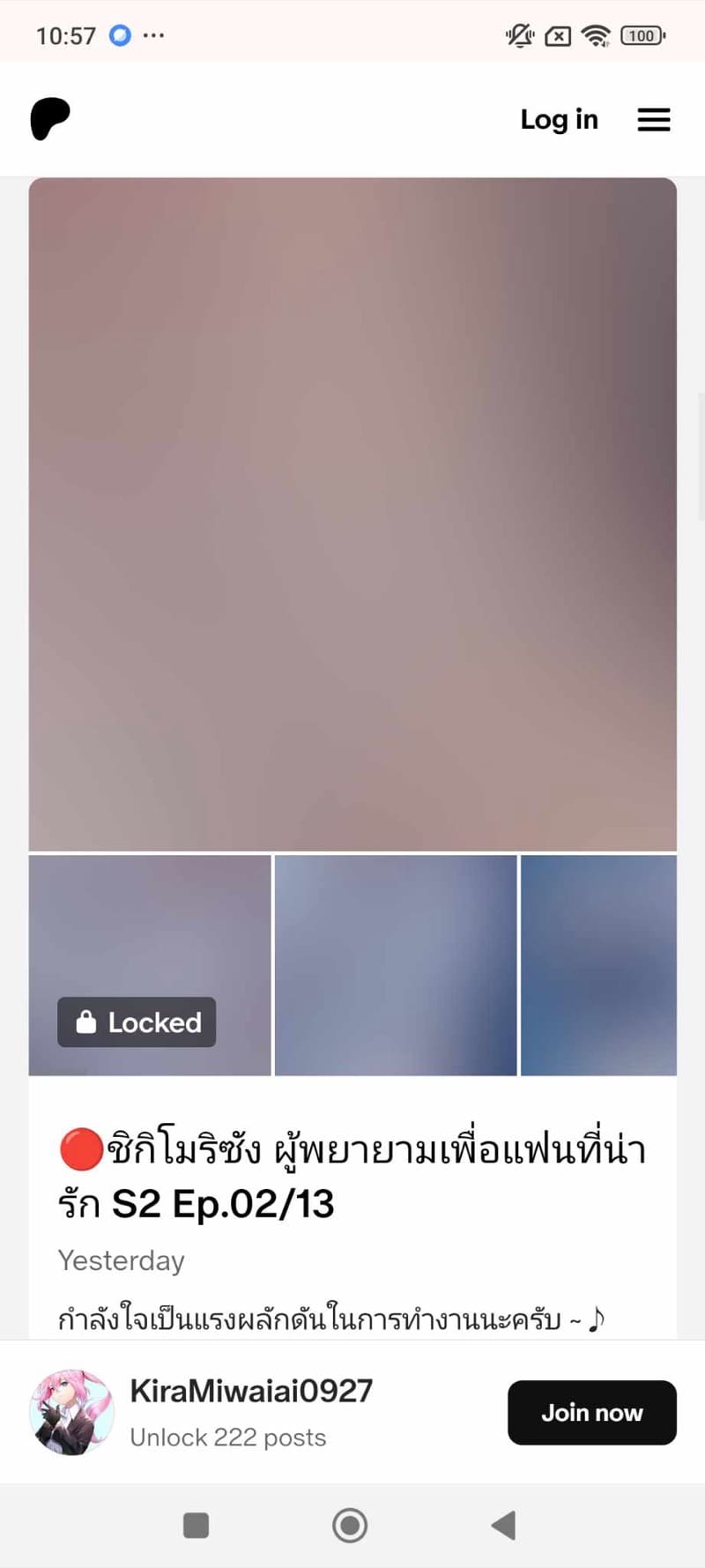Open the large blurred locked image

352,514
